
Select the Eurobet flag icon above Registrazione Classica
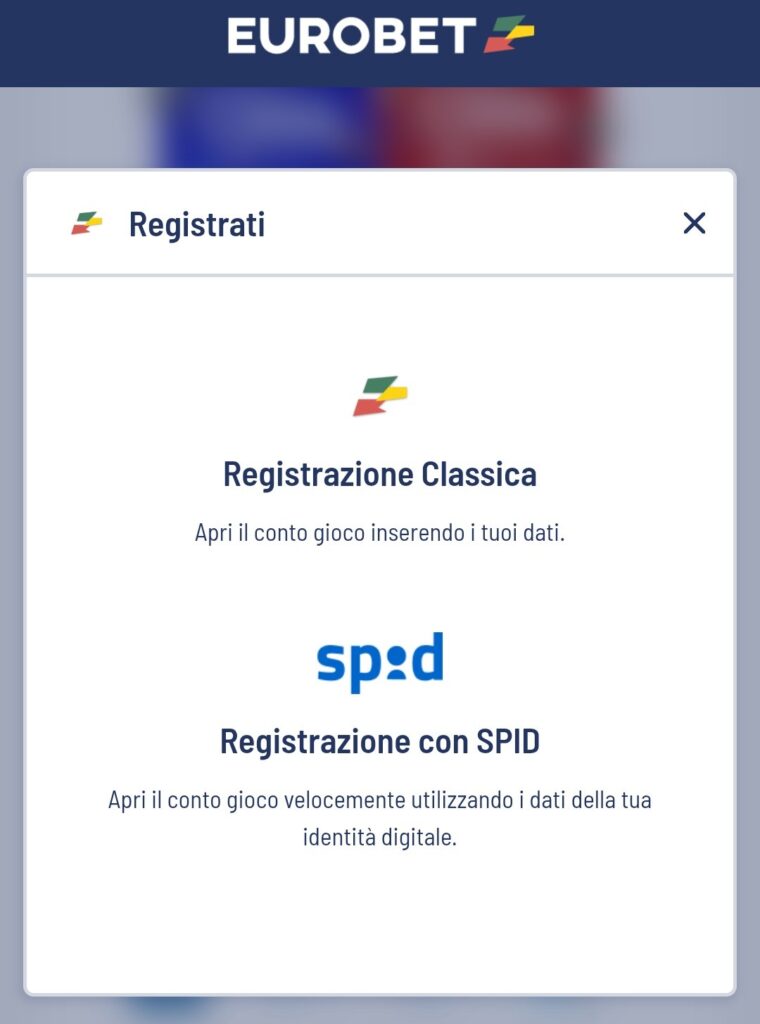pos(380,396)
